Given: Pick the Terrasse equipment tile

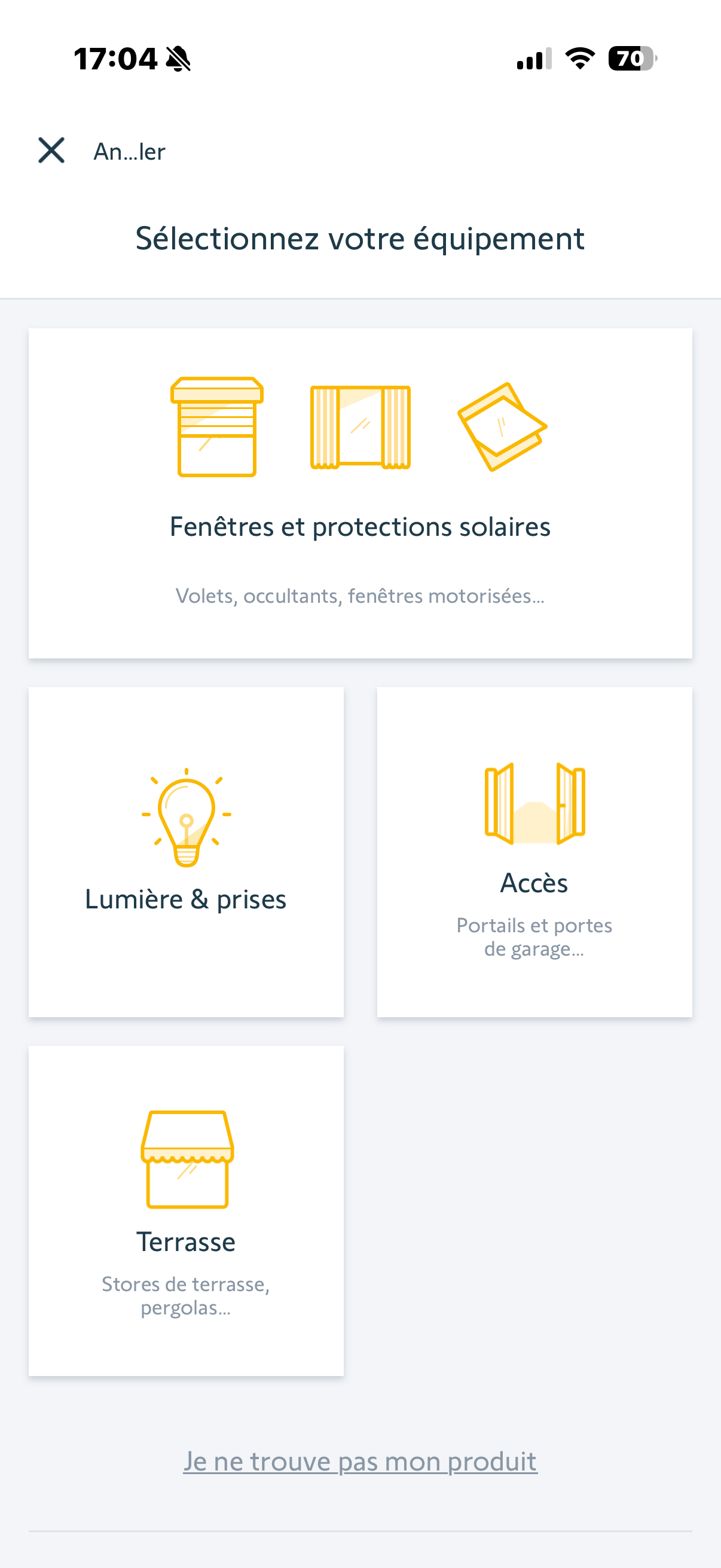Looking at the screenshot, I should pos(186,1210).
